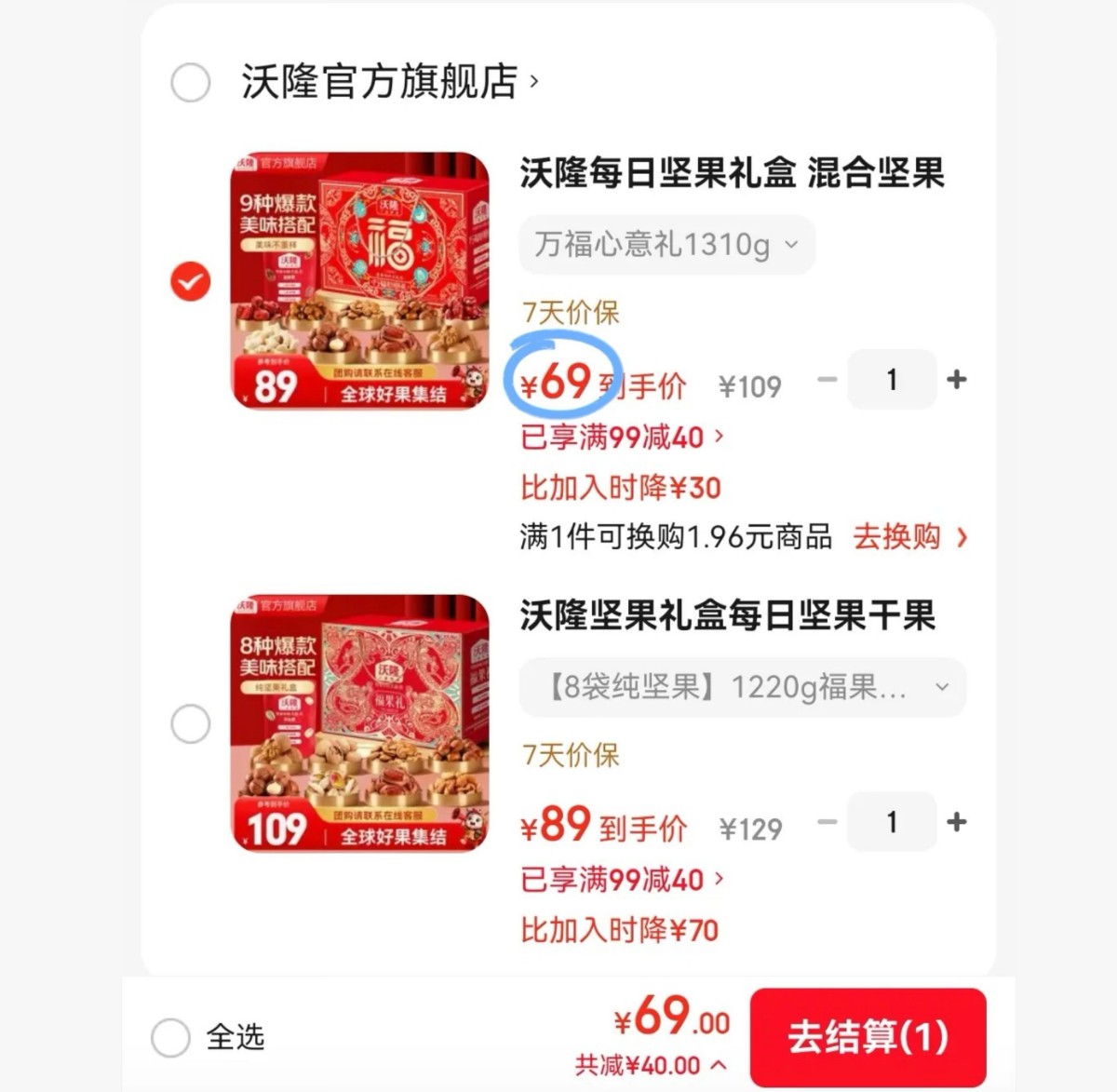Open the 沃隆每日坚果礼盒 product image
The width and height of the screenshot is (1117, 1092).
tap(359, 280)
